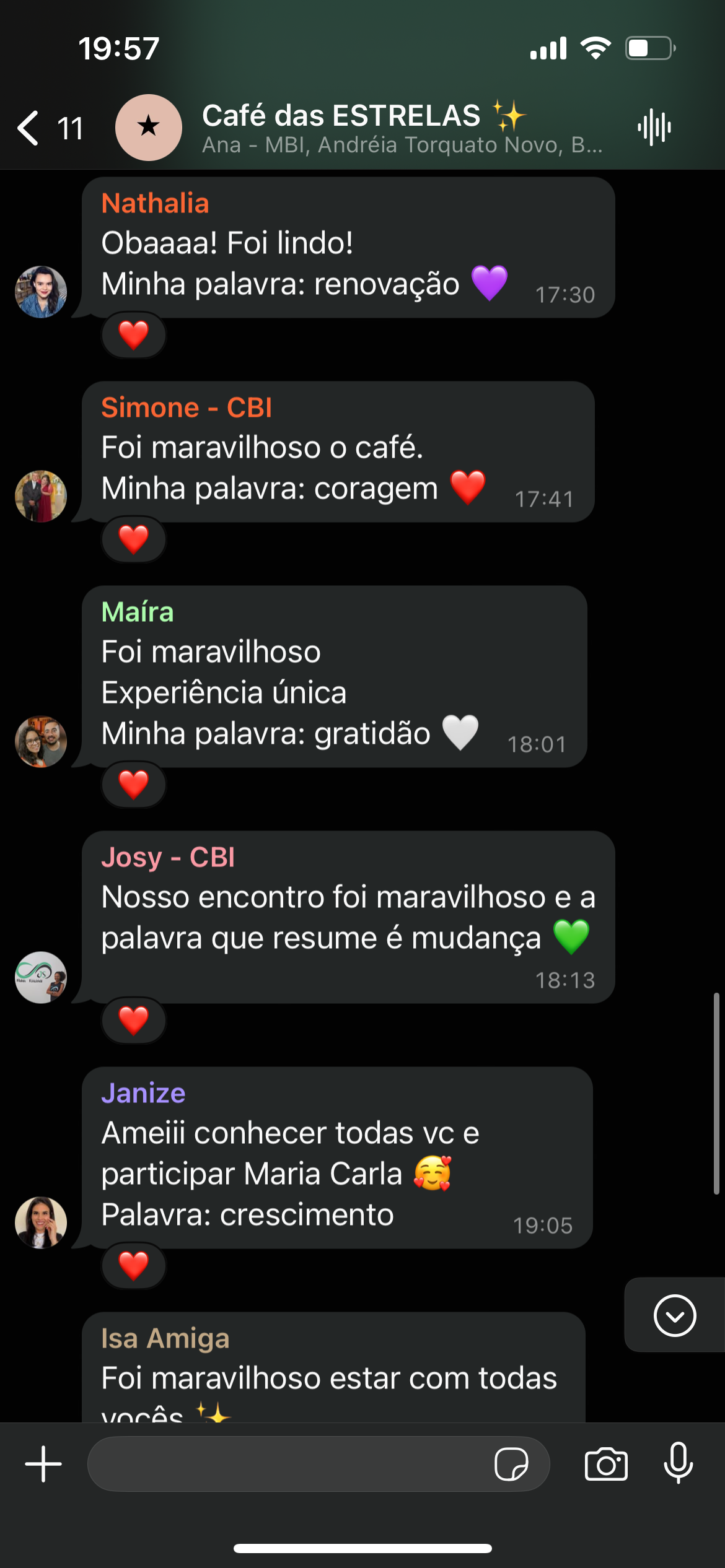Record a voice message
This screenshot has height=1568, width=725.
pyautogui.click(x=679, y=1463)
